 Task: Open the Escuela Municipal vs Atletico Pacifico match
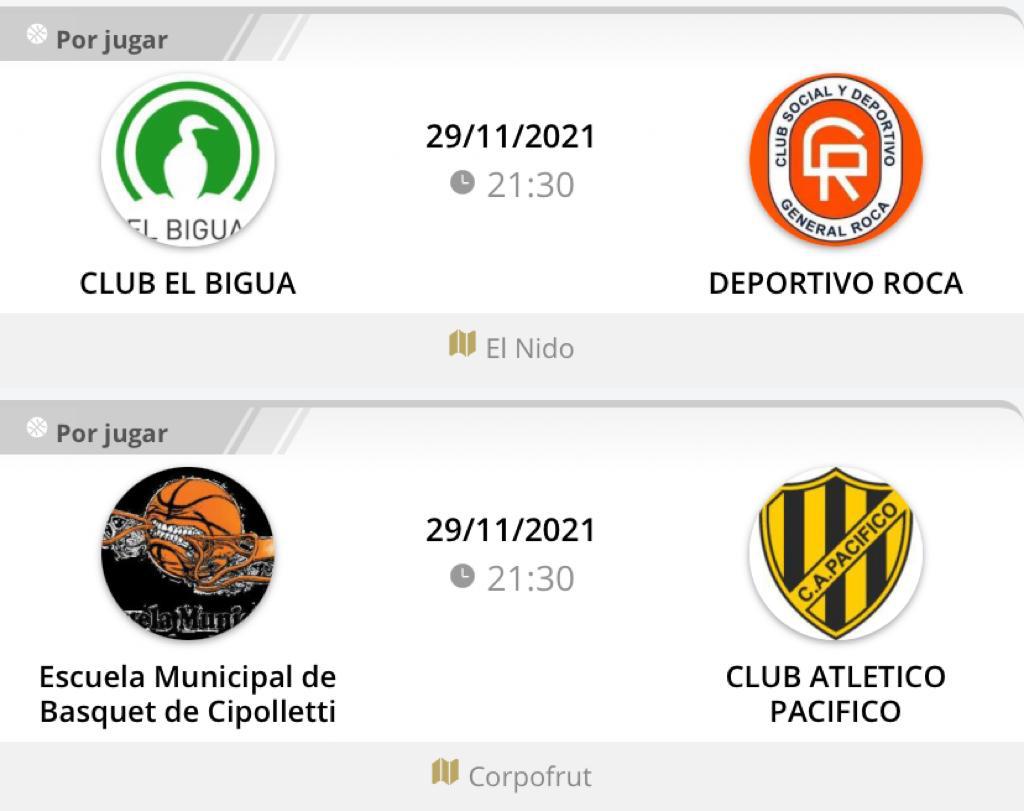pos(511,553)
